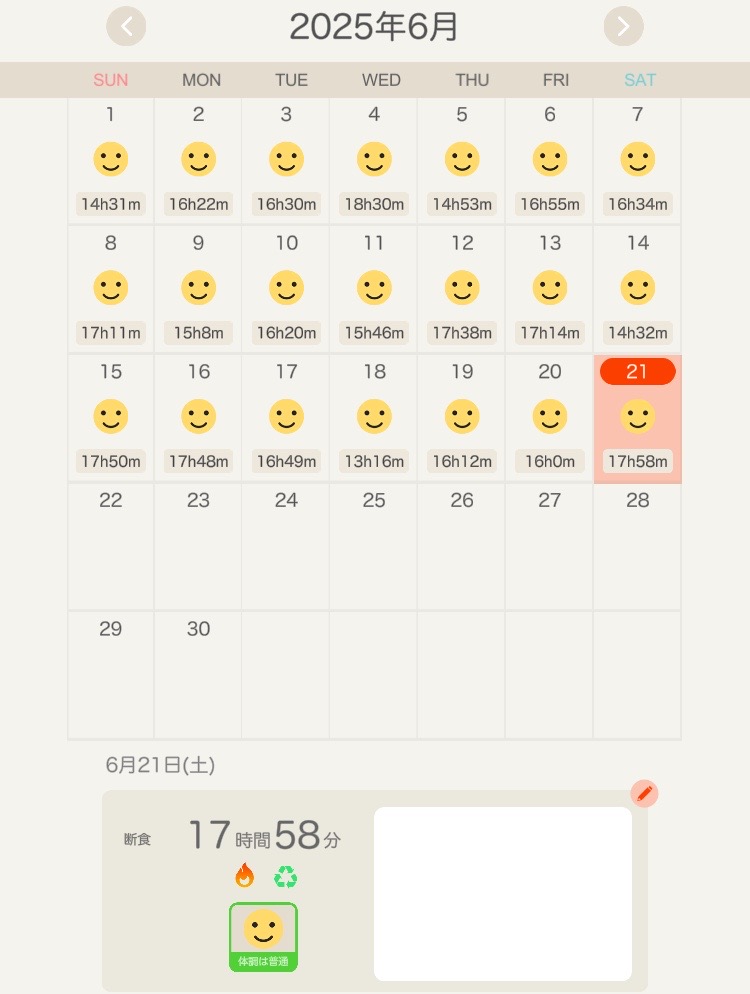Select June 1 on the calendar
This screenshot has width=750, height=994.
[x=111, y=161]
